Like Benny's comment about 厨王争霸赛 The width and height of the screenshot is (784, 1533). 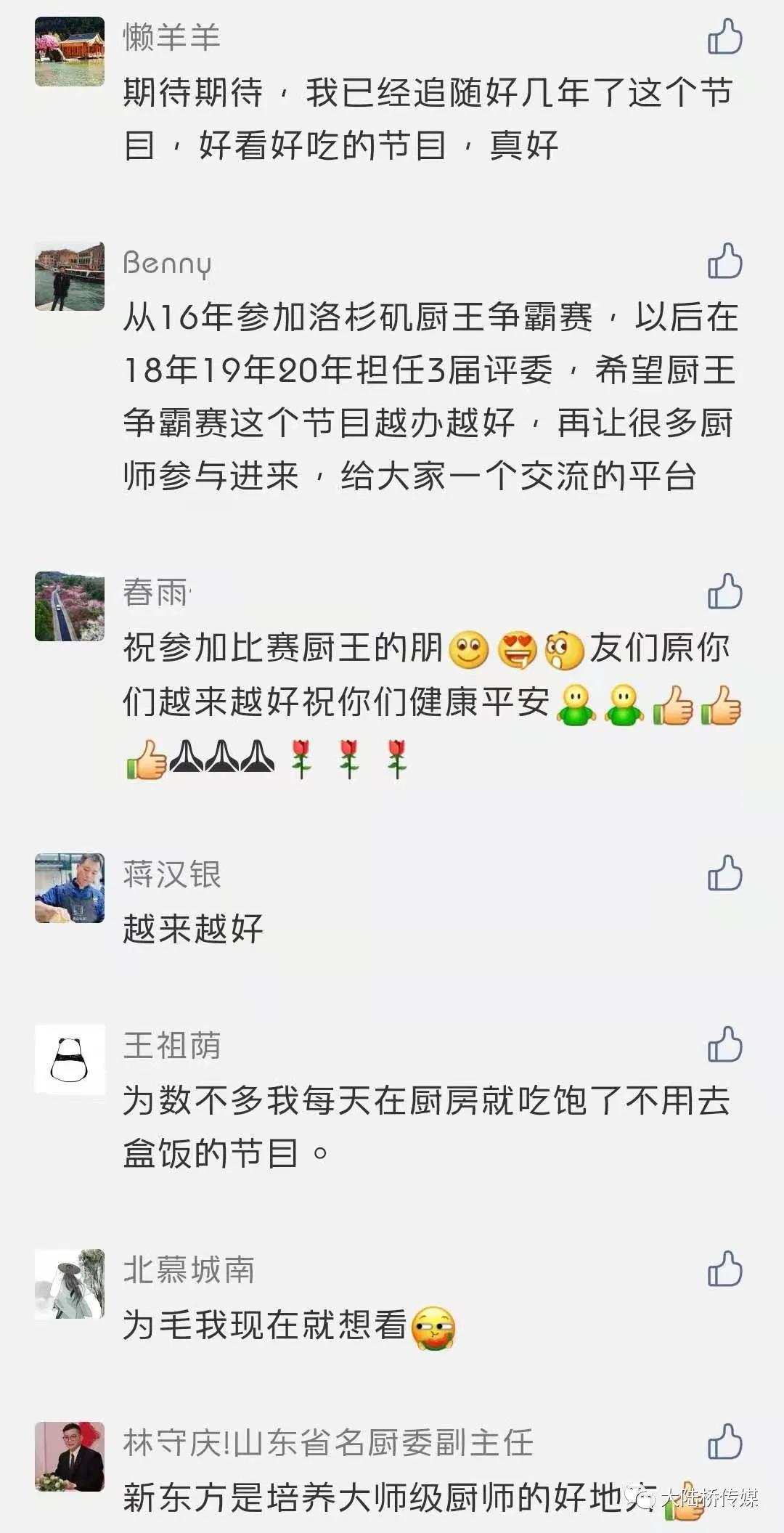[724, 261]
